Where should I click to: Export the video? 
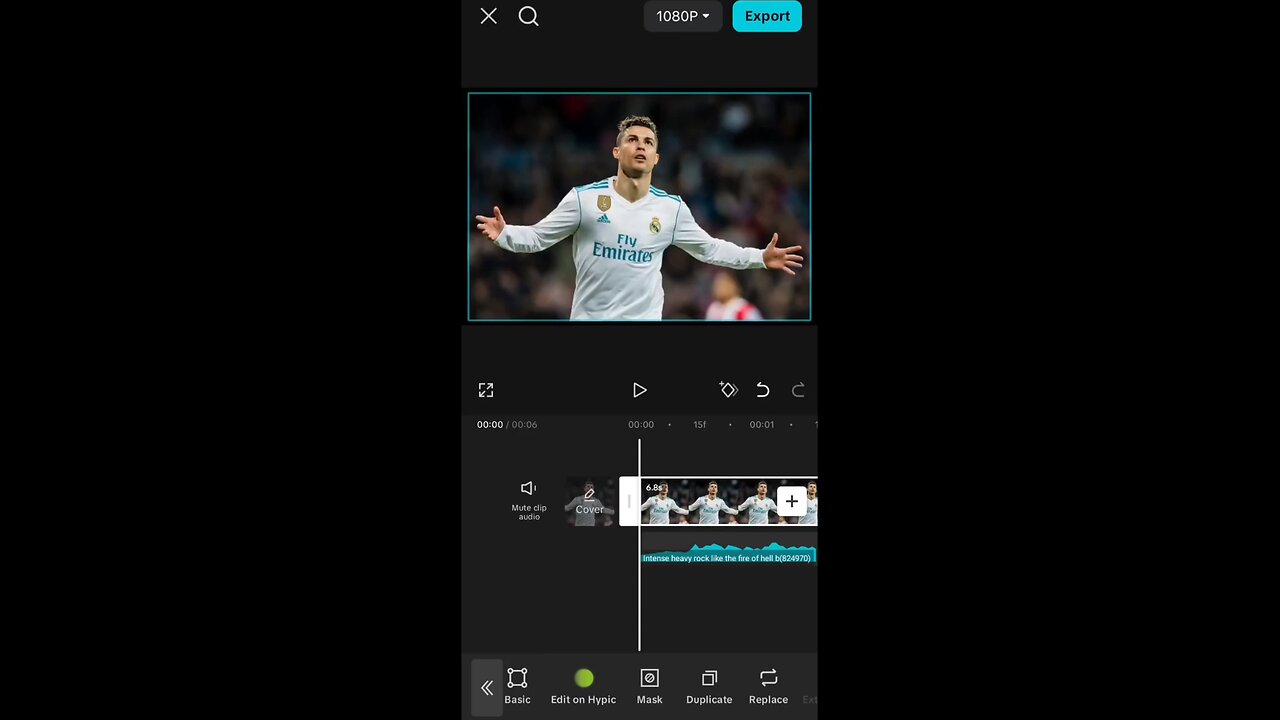[x=767, y=16]
